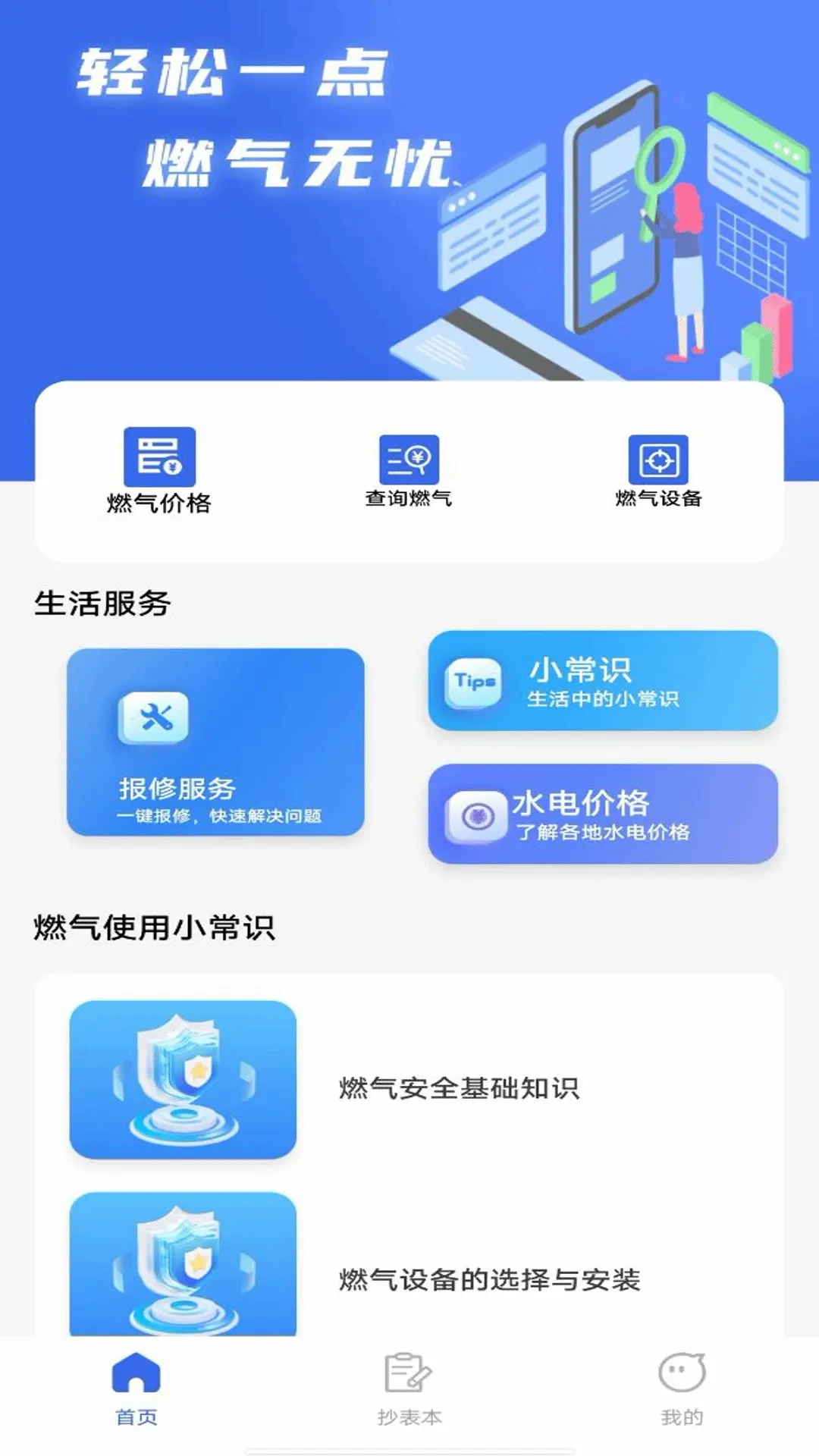Switch to the 抄表本 meter log tab
This screenshot has width=819, height=1456.
click(409, 1389)
